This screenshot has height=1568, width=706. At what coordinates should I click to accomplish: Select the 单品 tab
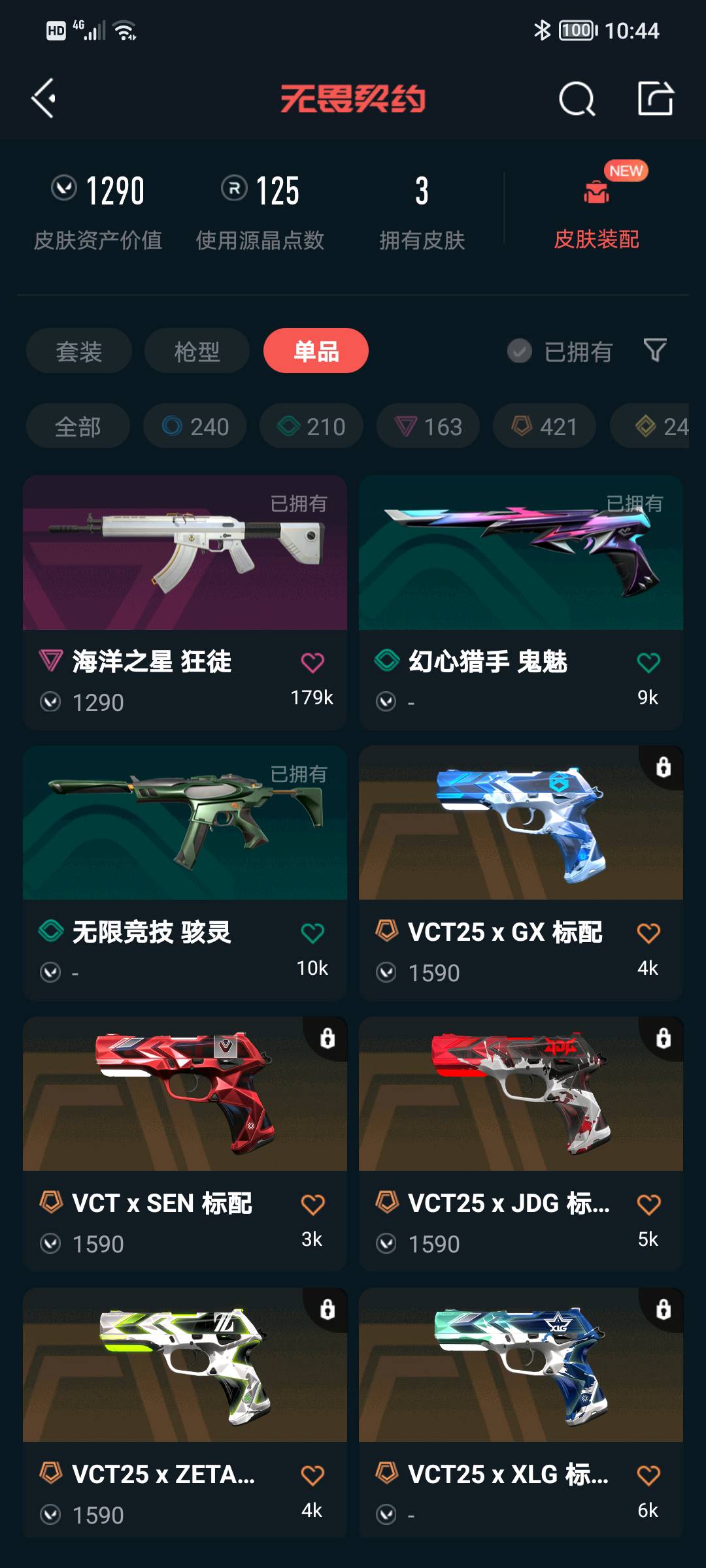tap(316, 351)
